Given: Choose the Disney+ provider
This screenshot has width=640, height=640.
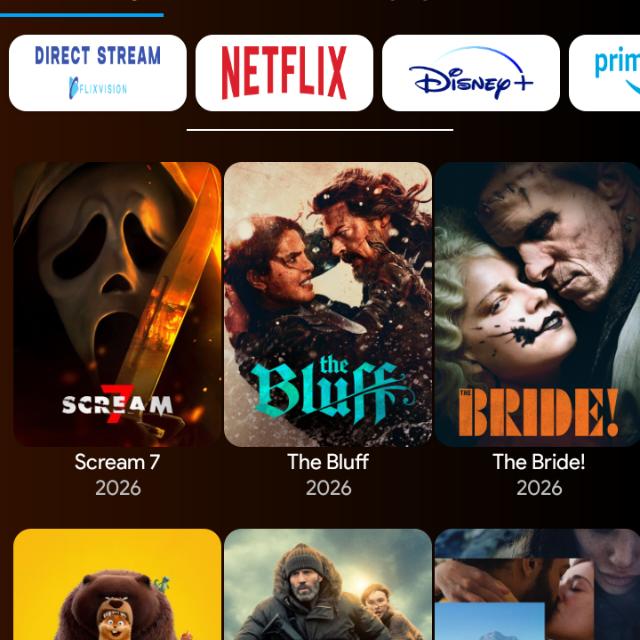Looking at the screenshot, I should pos(471,73).
